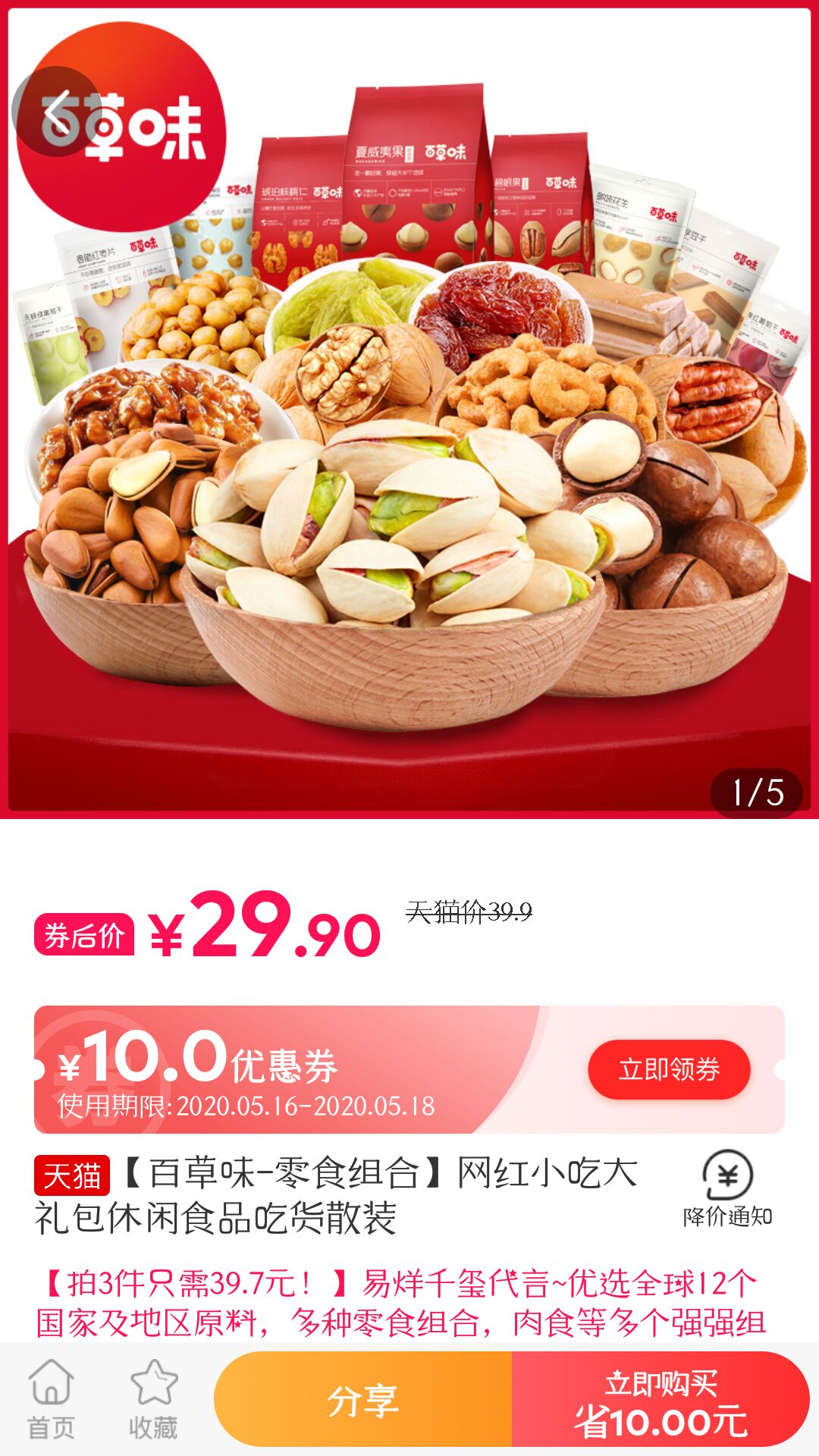Share this product via 分享 button
The image size is (819, 1456).
[x=363, y=1400]
